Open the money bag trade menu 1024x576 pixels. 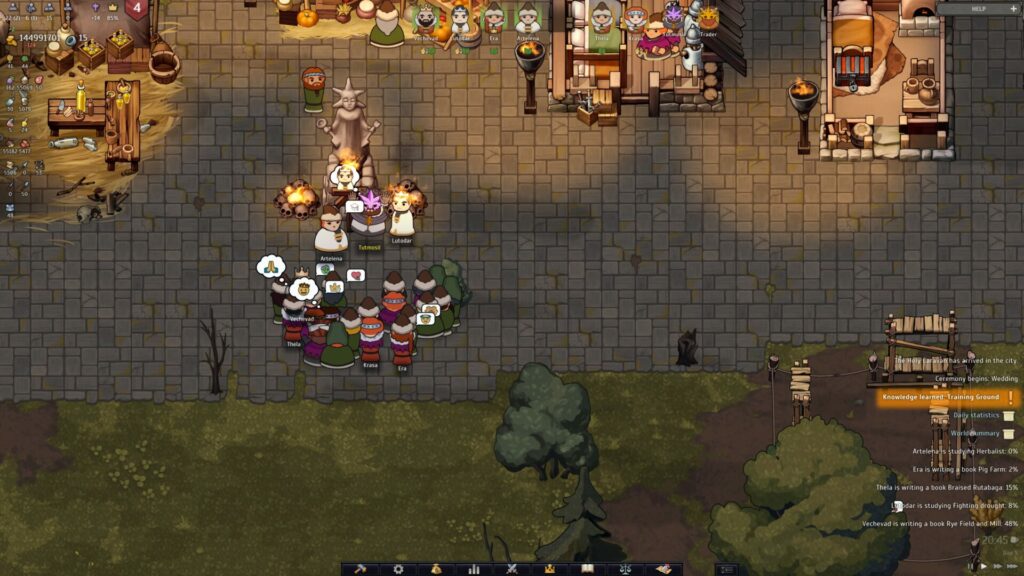tap(436, 569)
